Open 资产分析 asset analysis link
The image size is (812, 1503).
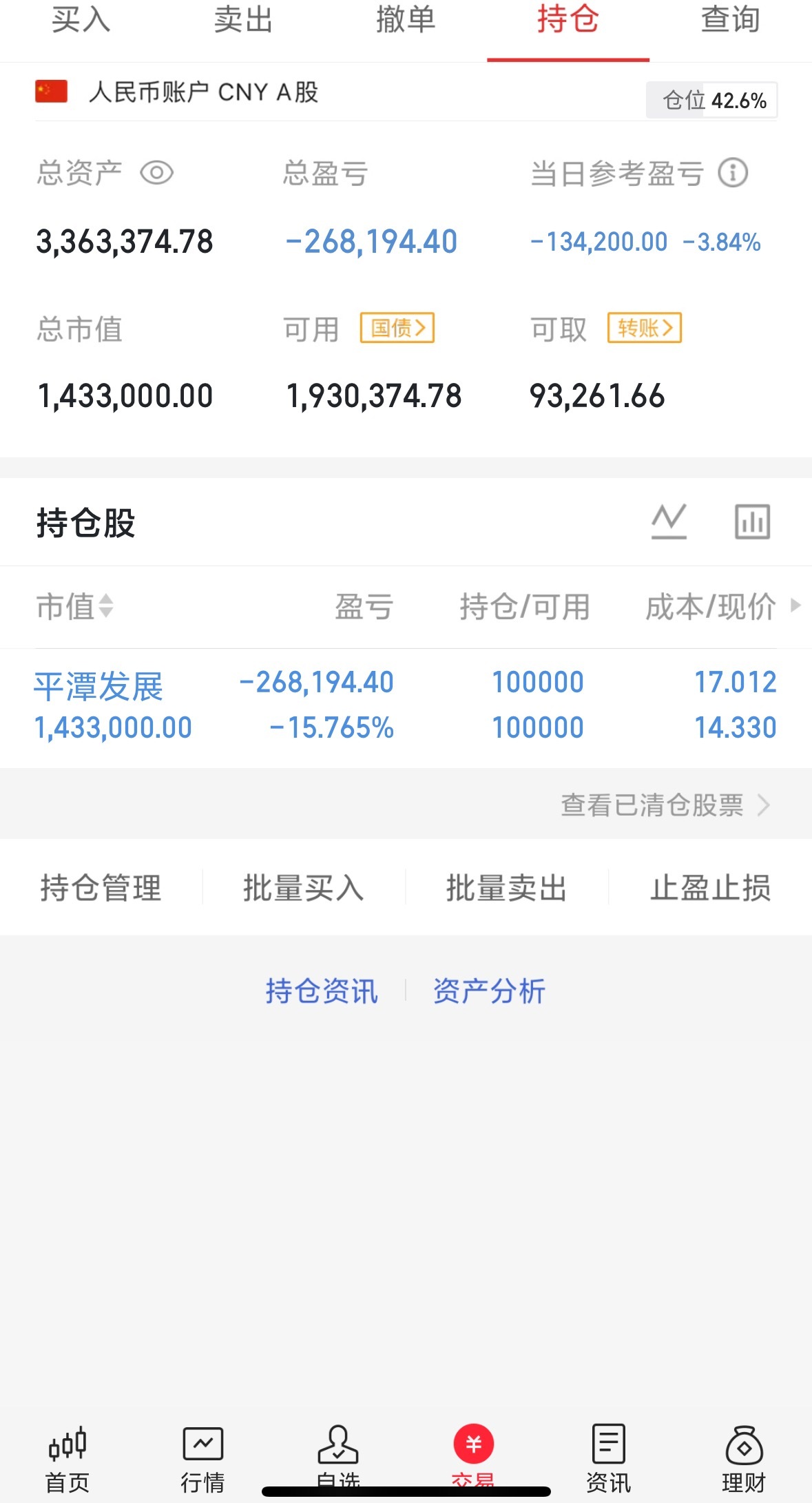coord(488,991)
